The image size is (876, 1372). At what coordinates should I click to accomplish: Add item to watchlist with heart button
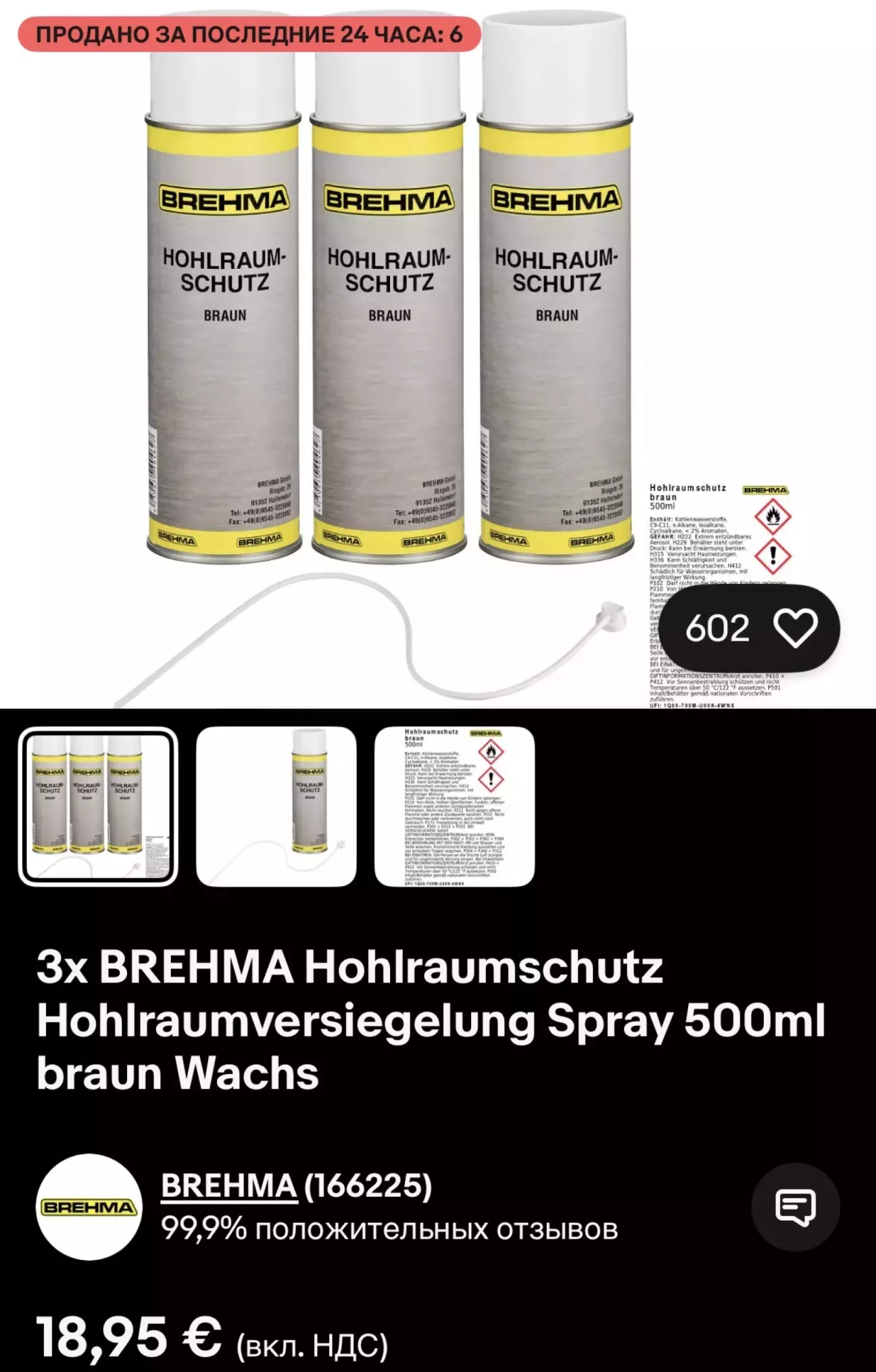pyautogui.click(x=795, y=628)
